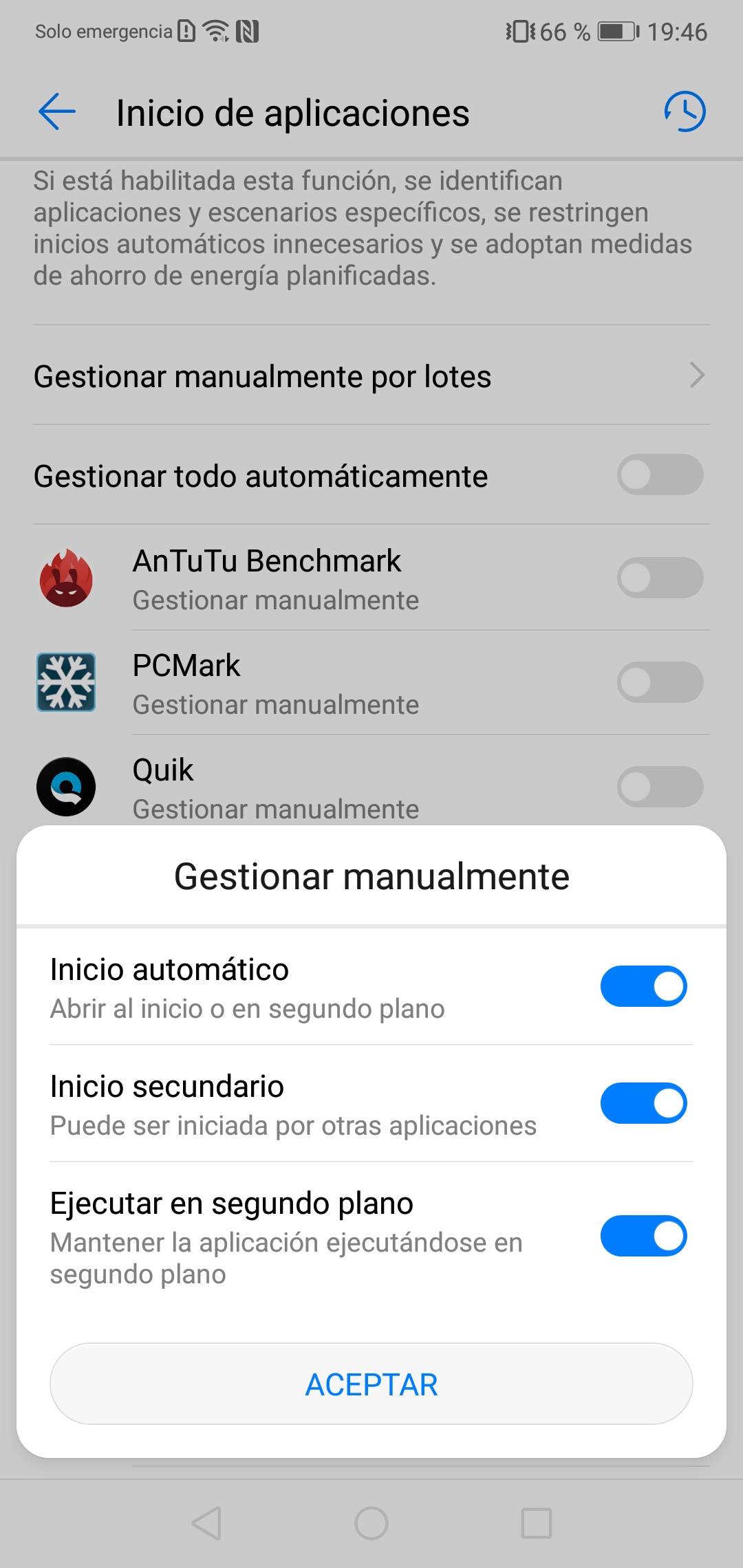Tap the system home button
Viewport: 743px width, 1568px height.
click(371, 1523)
